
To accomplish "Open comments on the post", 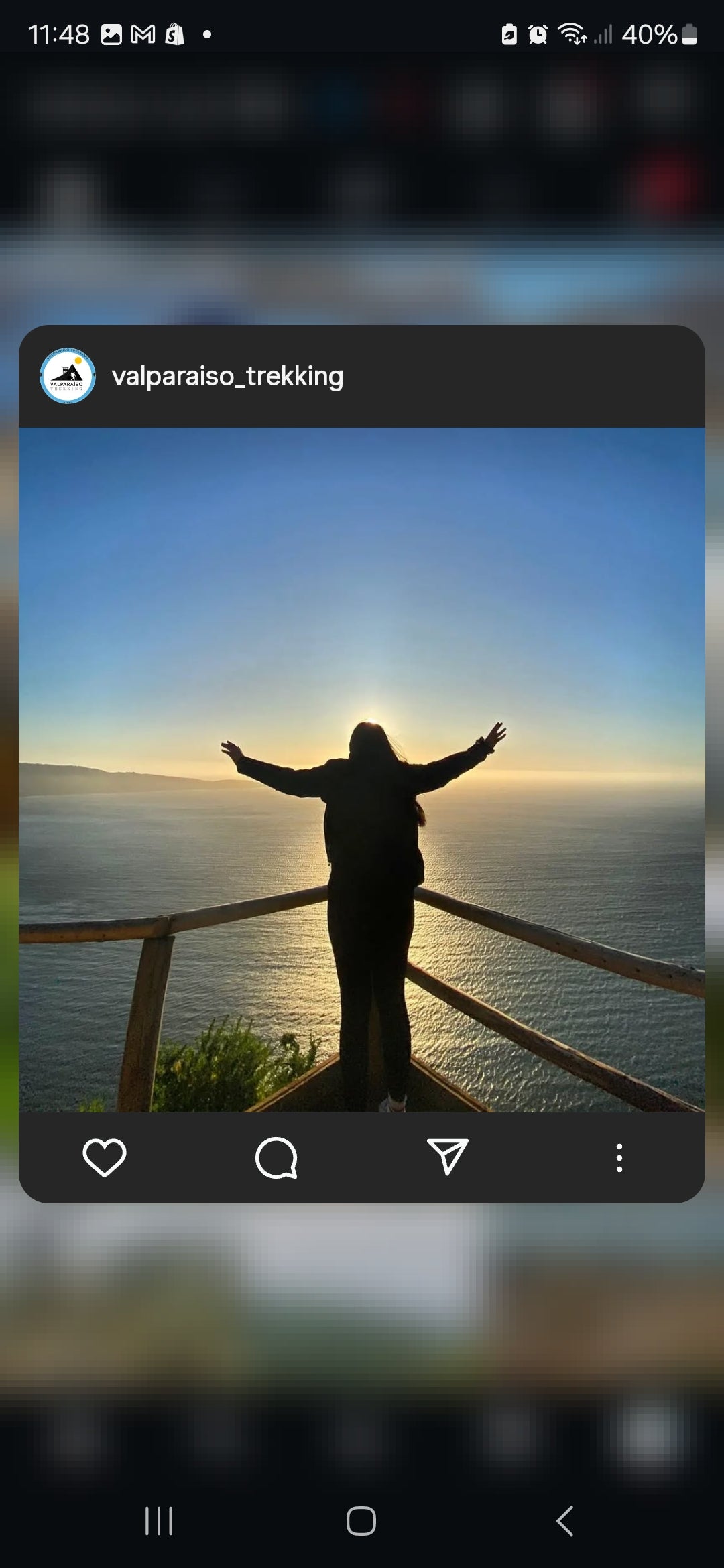I will (276, 1157).
